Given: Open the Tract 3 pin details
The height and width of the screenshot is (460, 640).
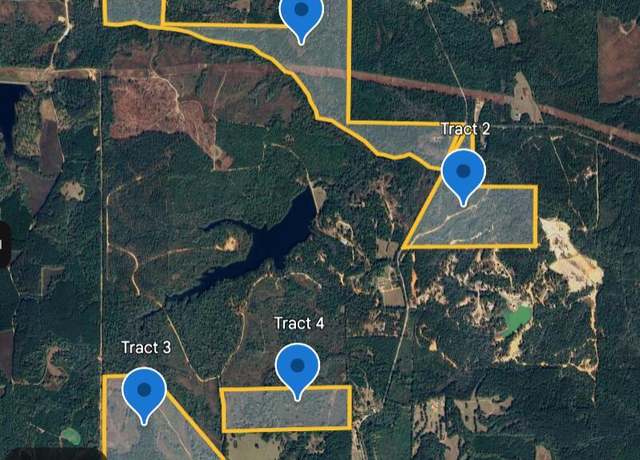Looking at the screenshot, I should (144, 390).
